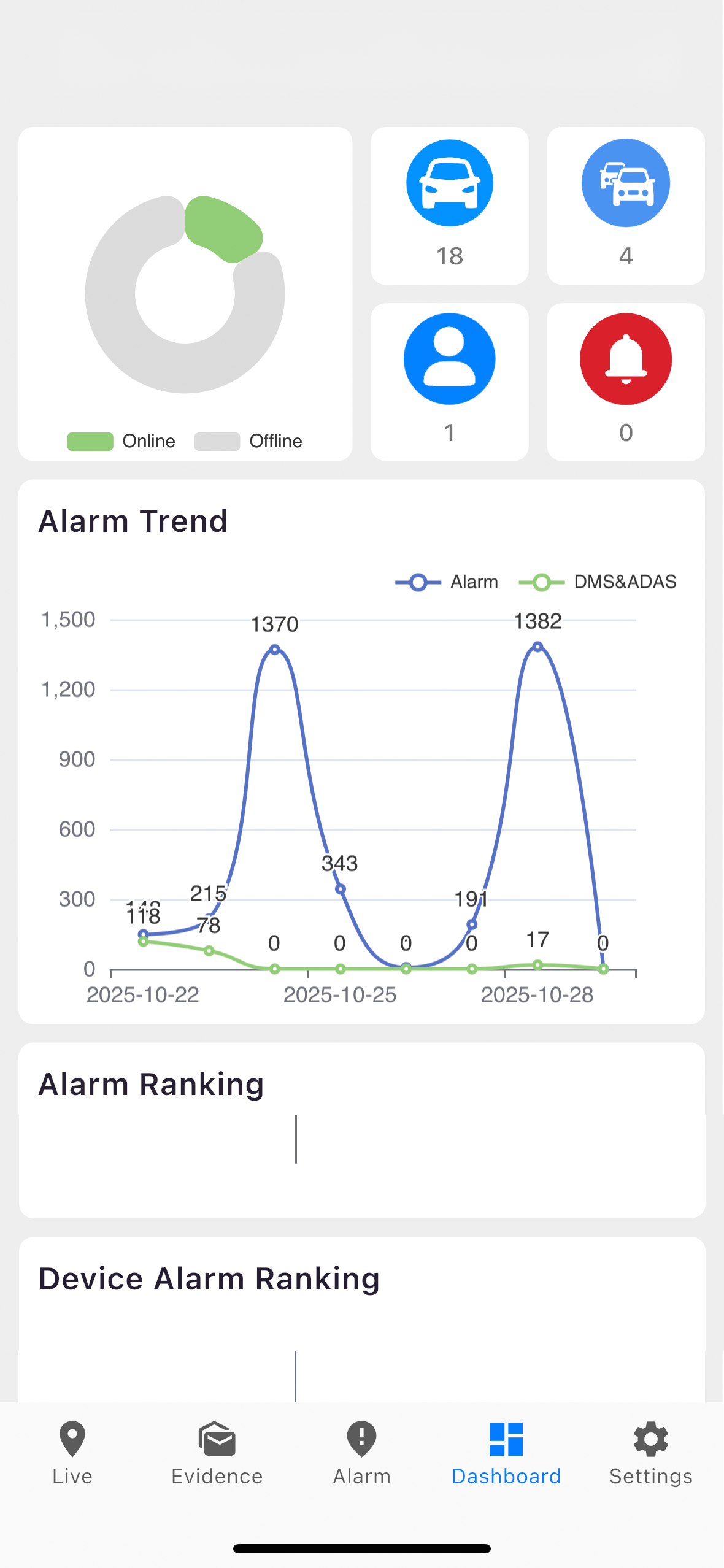The width and height of the screenshot is (724, 1568).
Task: Tap the user card showing 1
Action: [x=450, y=382]
